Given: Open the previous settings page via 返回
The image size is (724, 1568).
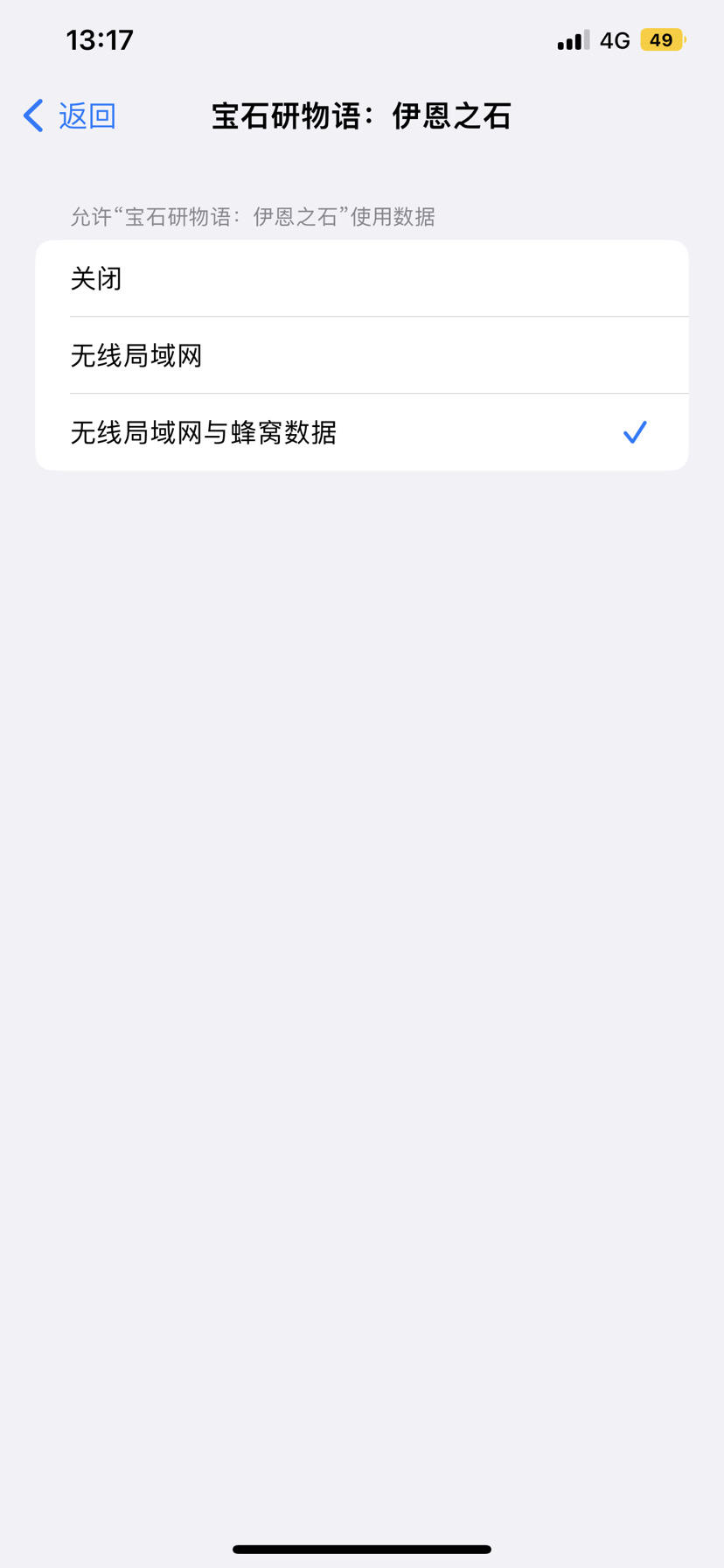Looking at the screenshot, I should tap(68, 115).
